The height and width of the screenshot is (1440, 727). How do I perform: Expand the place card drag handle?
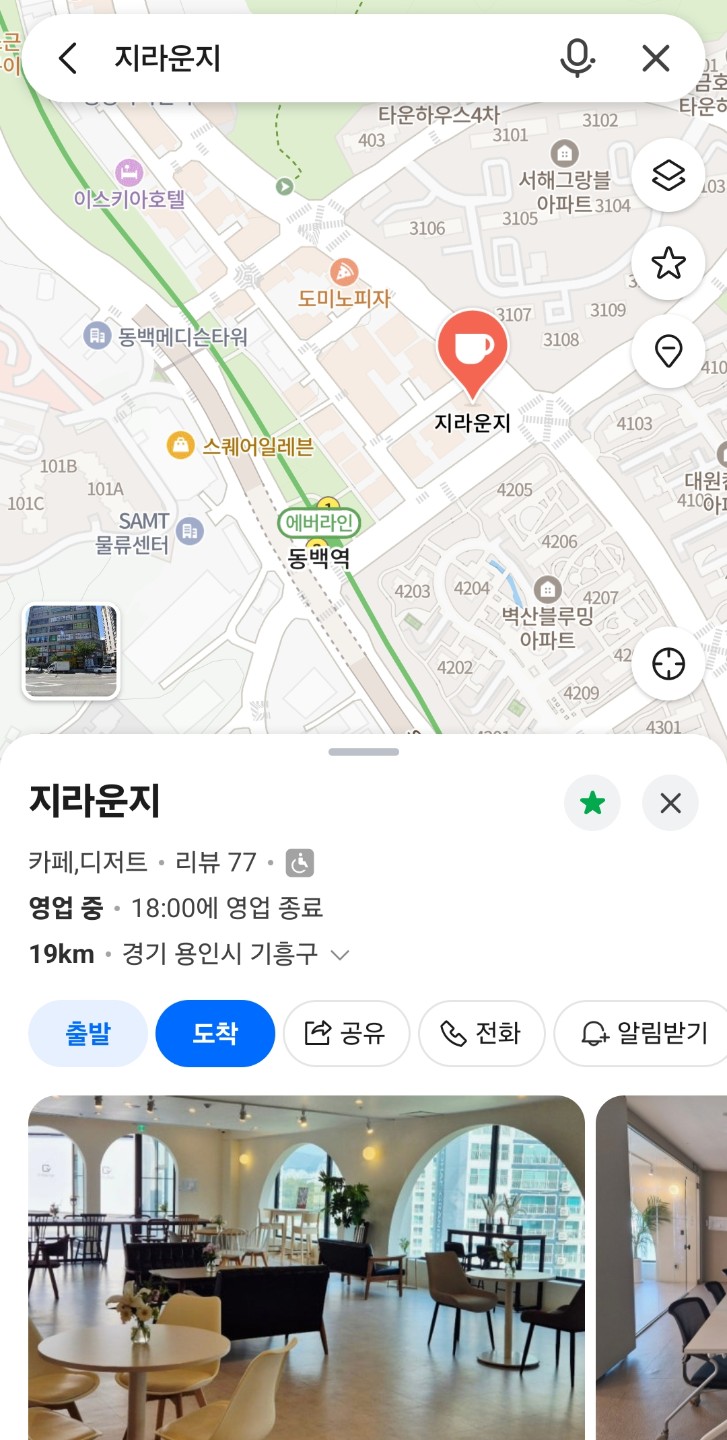[363, 751]
